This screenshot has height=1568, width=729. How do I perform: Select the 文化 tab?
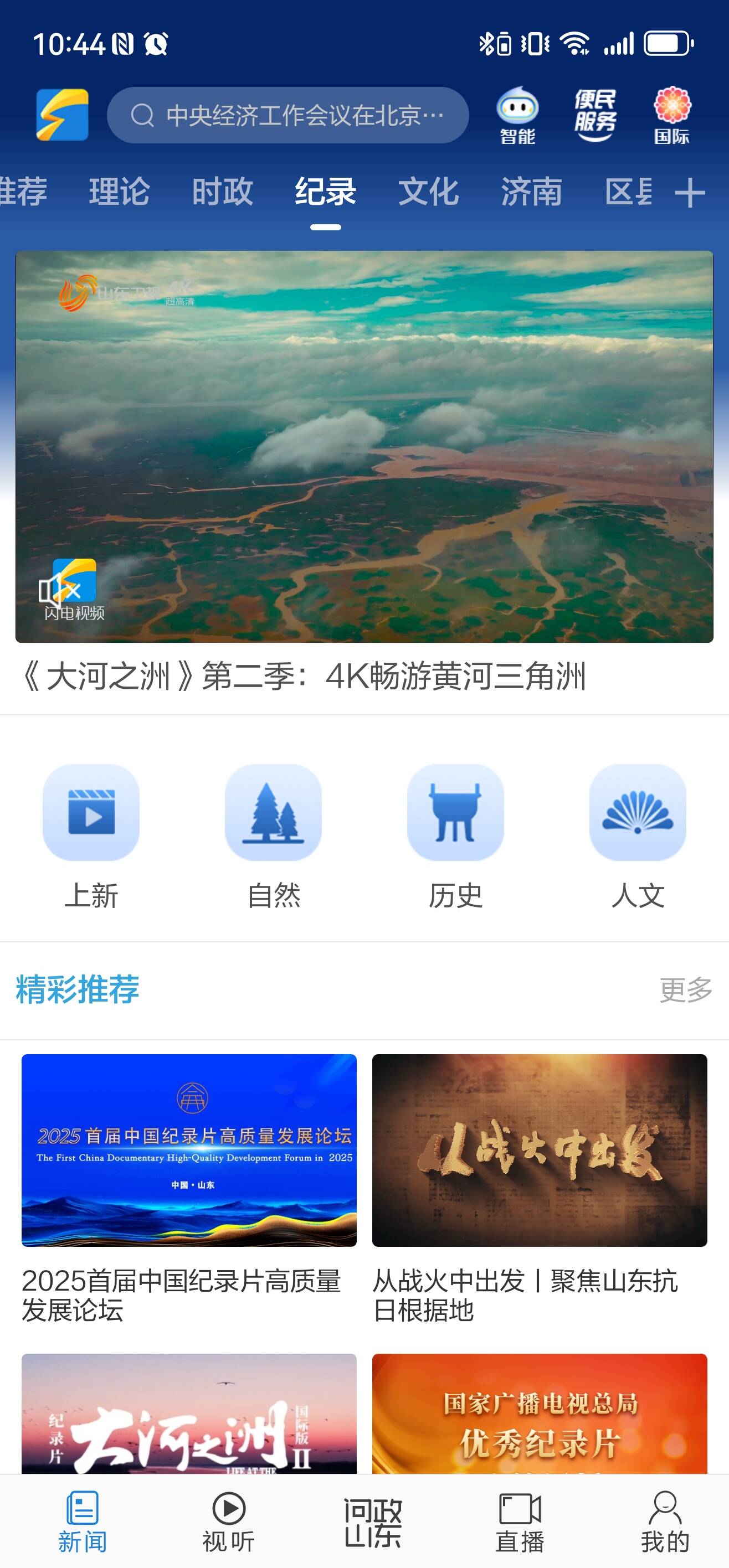pos(428,192)
